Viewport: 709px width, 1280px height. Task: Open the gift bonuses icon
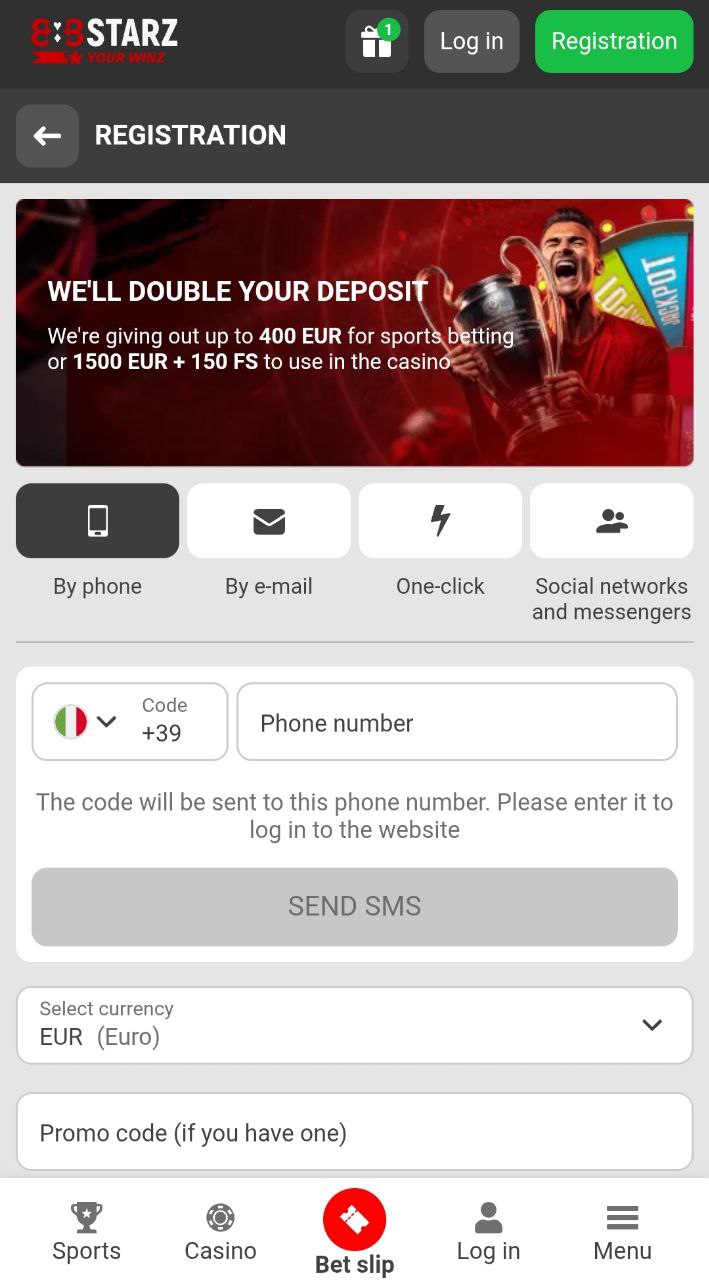point(376,41)
